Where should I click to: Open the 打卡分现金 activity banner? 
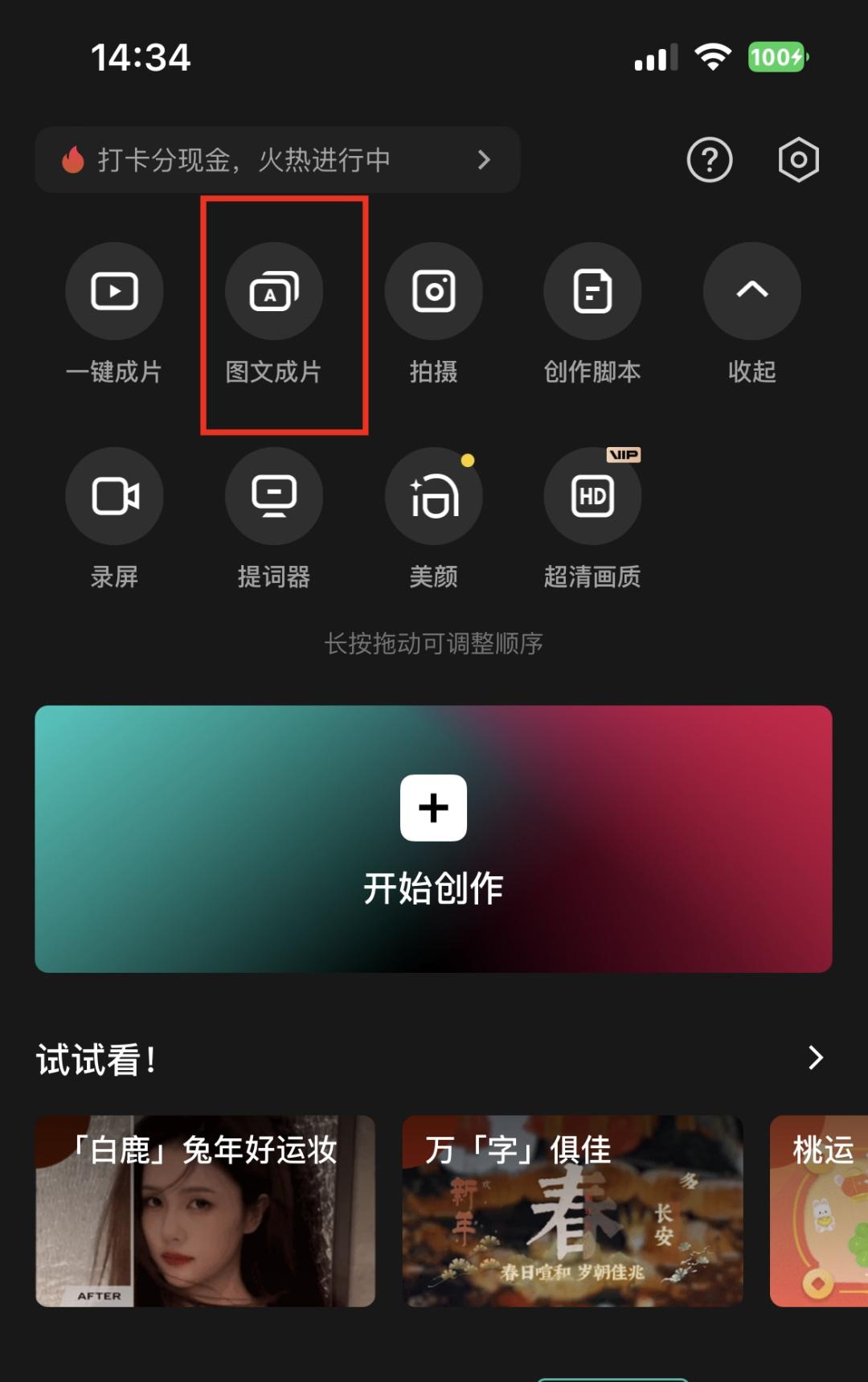(241, 160)
